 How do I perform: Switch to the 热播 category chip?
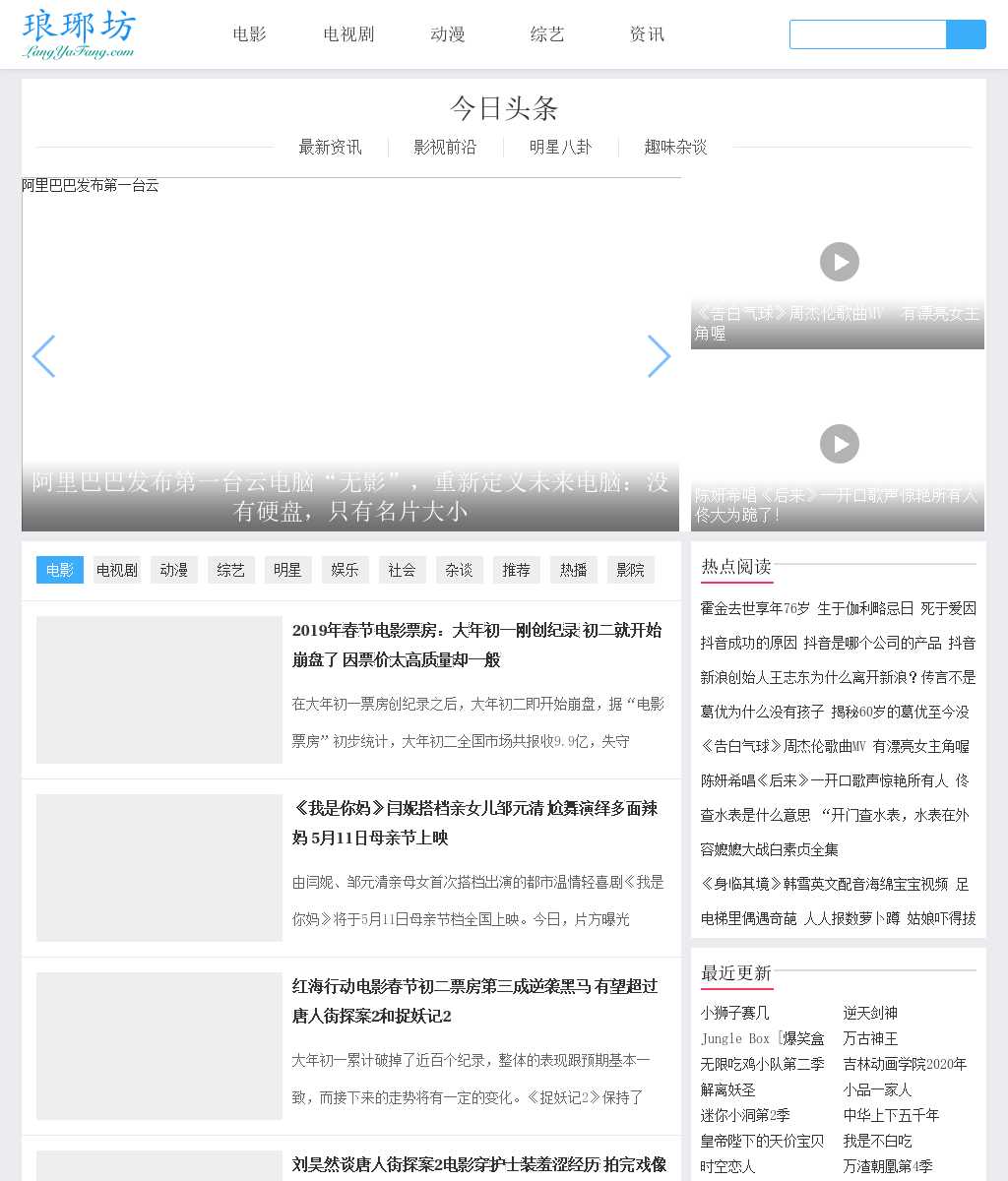pos(573,570)
